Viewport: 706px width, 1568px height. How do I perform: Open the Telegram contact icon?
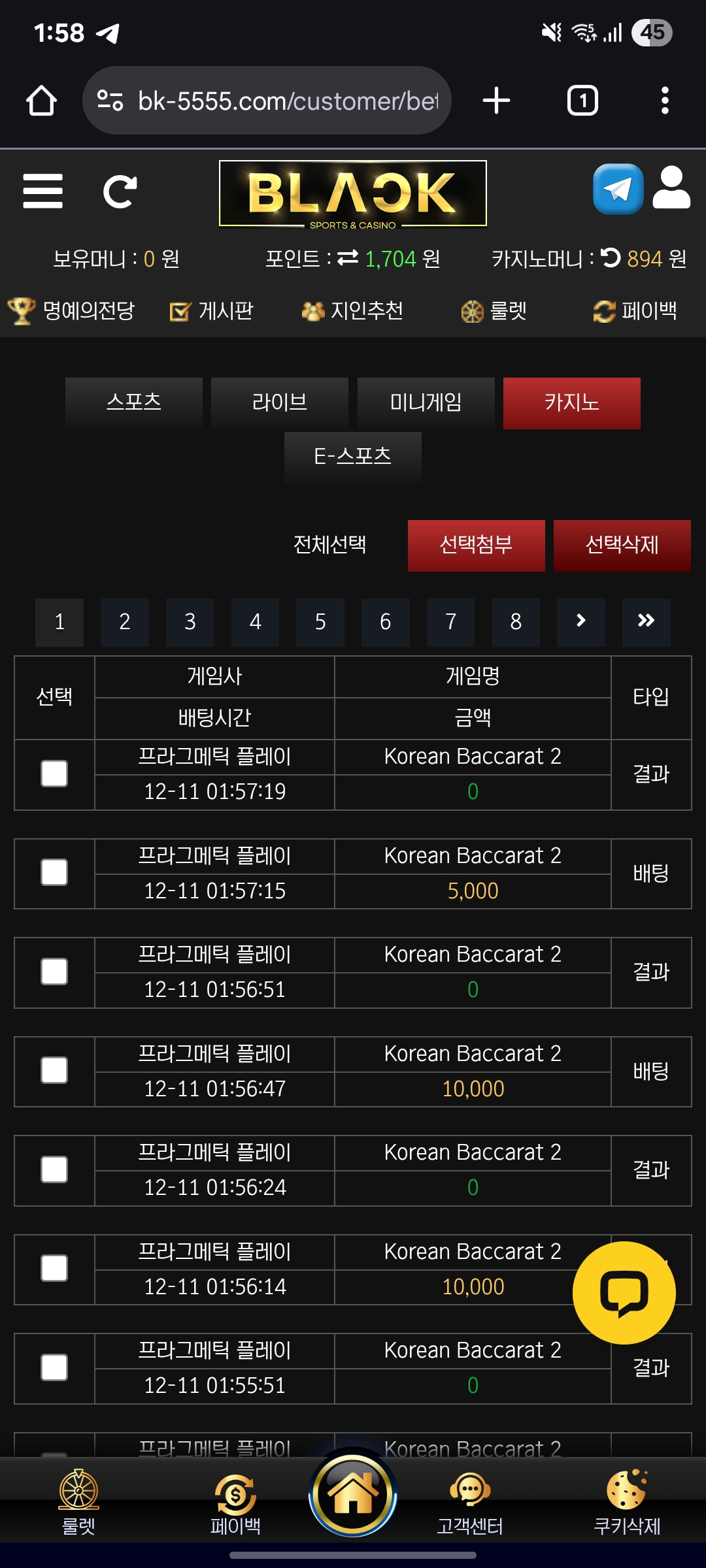point(617,189)
